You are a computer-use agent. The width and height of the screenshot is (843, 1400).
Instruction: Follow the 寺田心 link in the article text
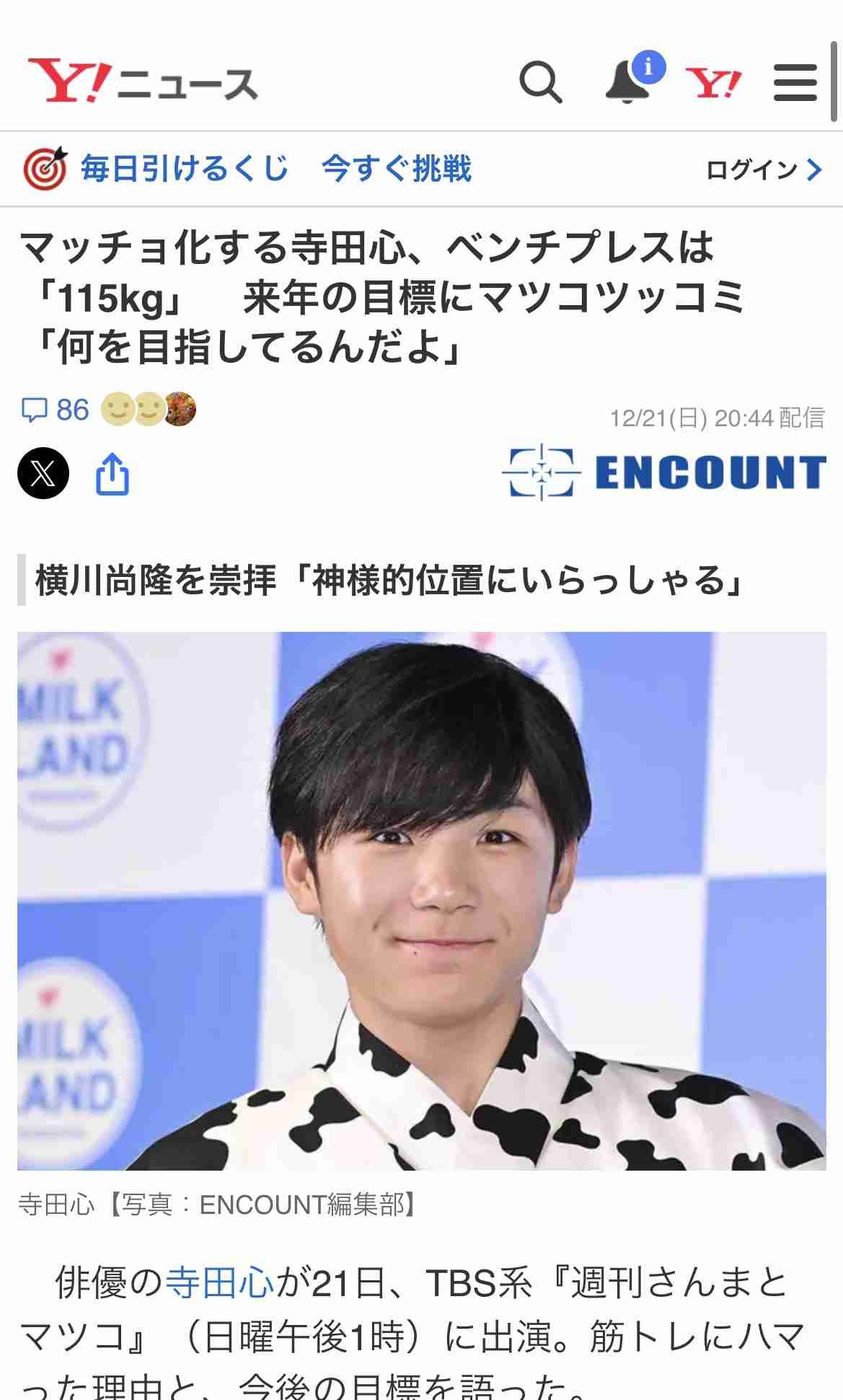(x=221, y=1285)
